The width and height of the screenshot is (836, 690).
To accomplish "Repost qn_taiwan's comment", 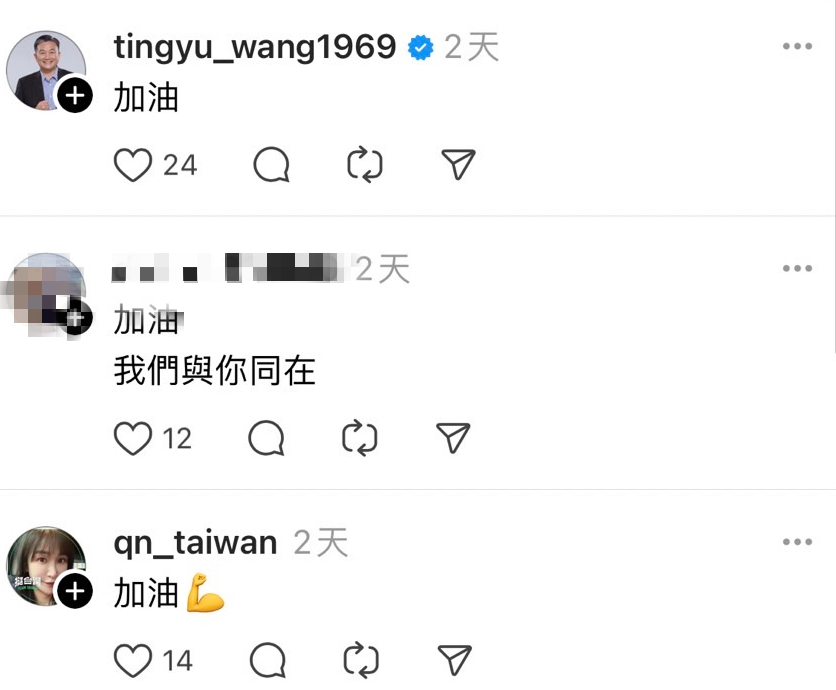I will pos(360,660).
